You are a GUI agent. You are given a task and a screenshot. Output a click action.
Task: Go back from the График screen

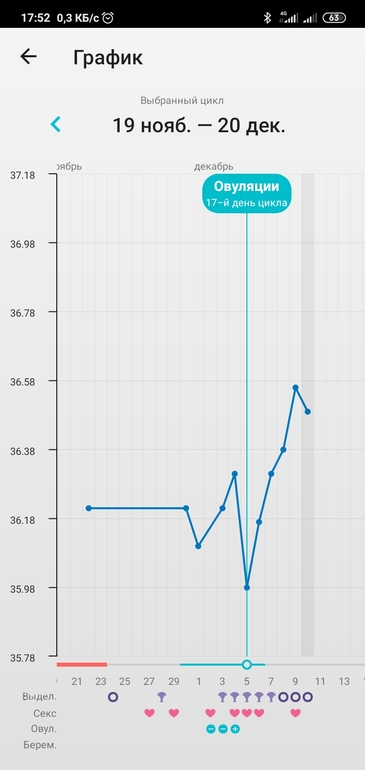pos(28,57)
